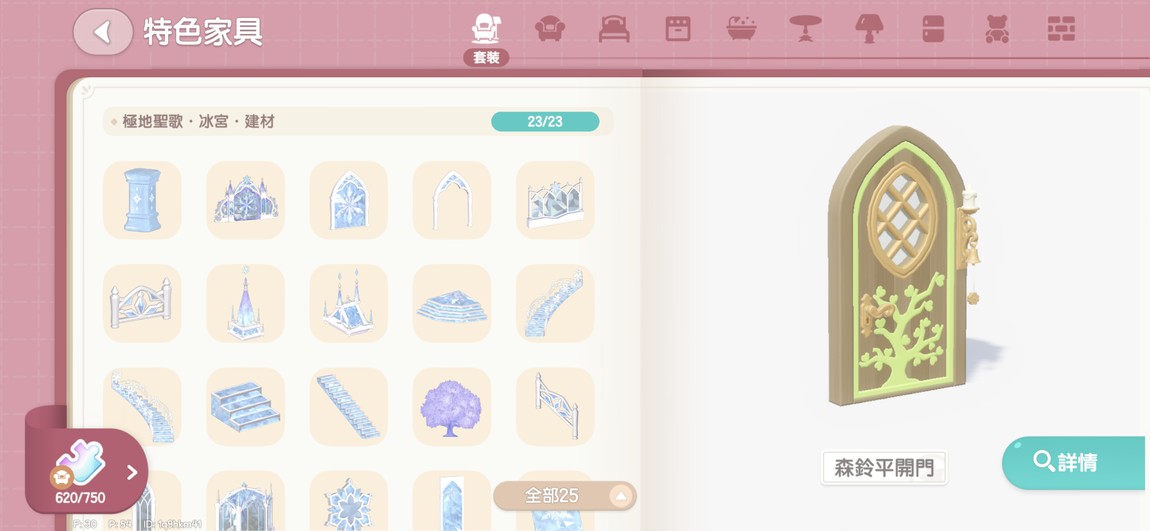Select the snowflake ornament item

click(x=348, y=500)
